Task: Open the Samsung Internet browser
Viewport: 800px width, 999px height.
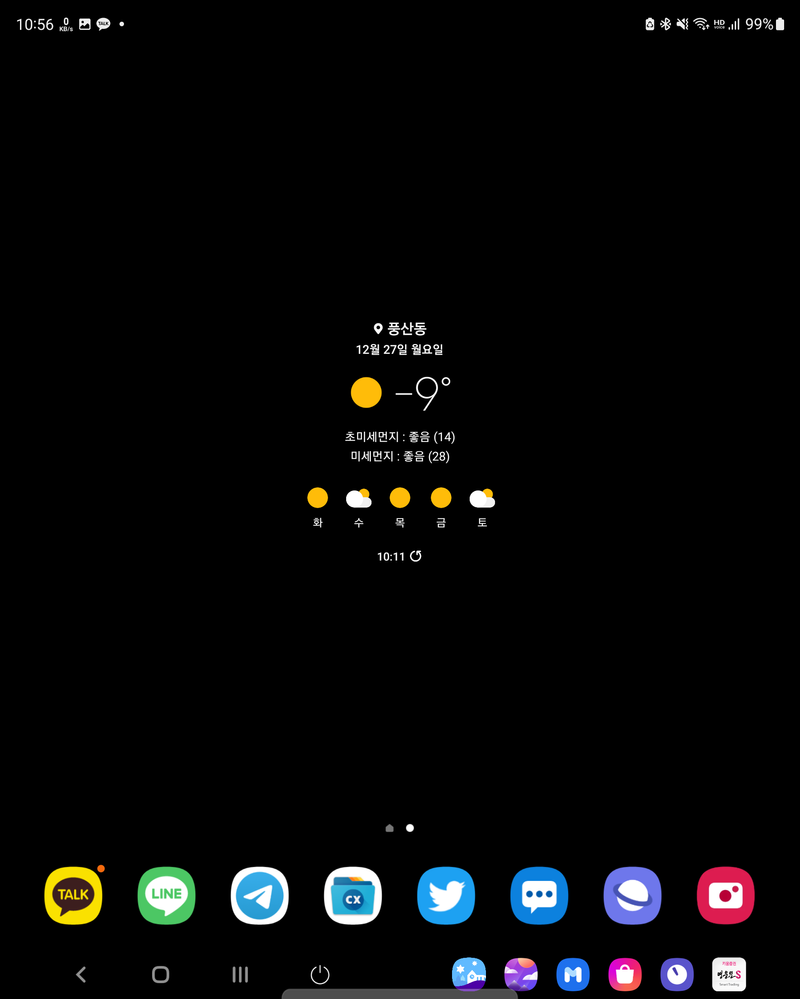Action: (x=632, y=895)
